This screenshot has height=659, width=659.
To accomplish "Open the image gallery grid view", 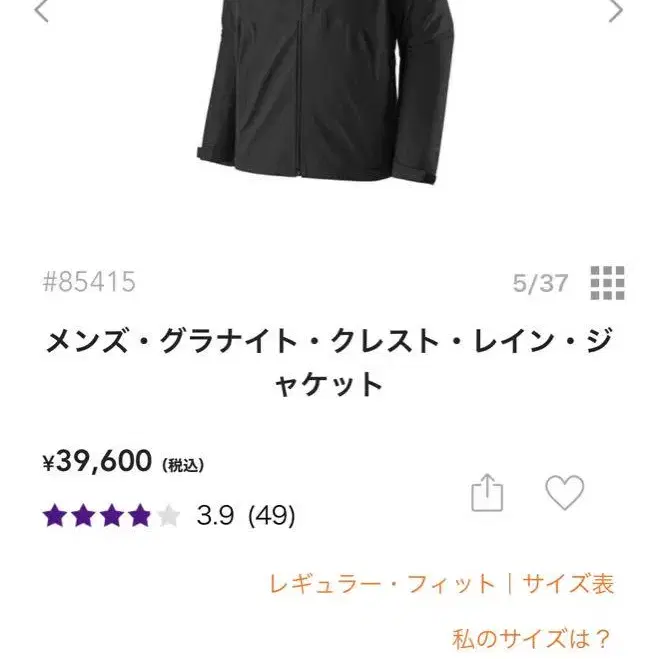I will pyautogui.click(x=607, y=283).
